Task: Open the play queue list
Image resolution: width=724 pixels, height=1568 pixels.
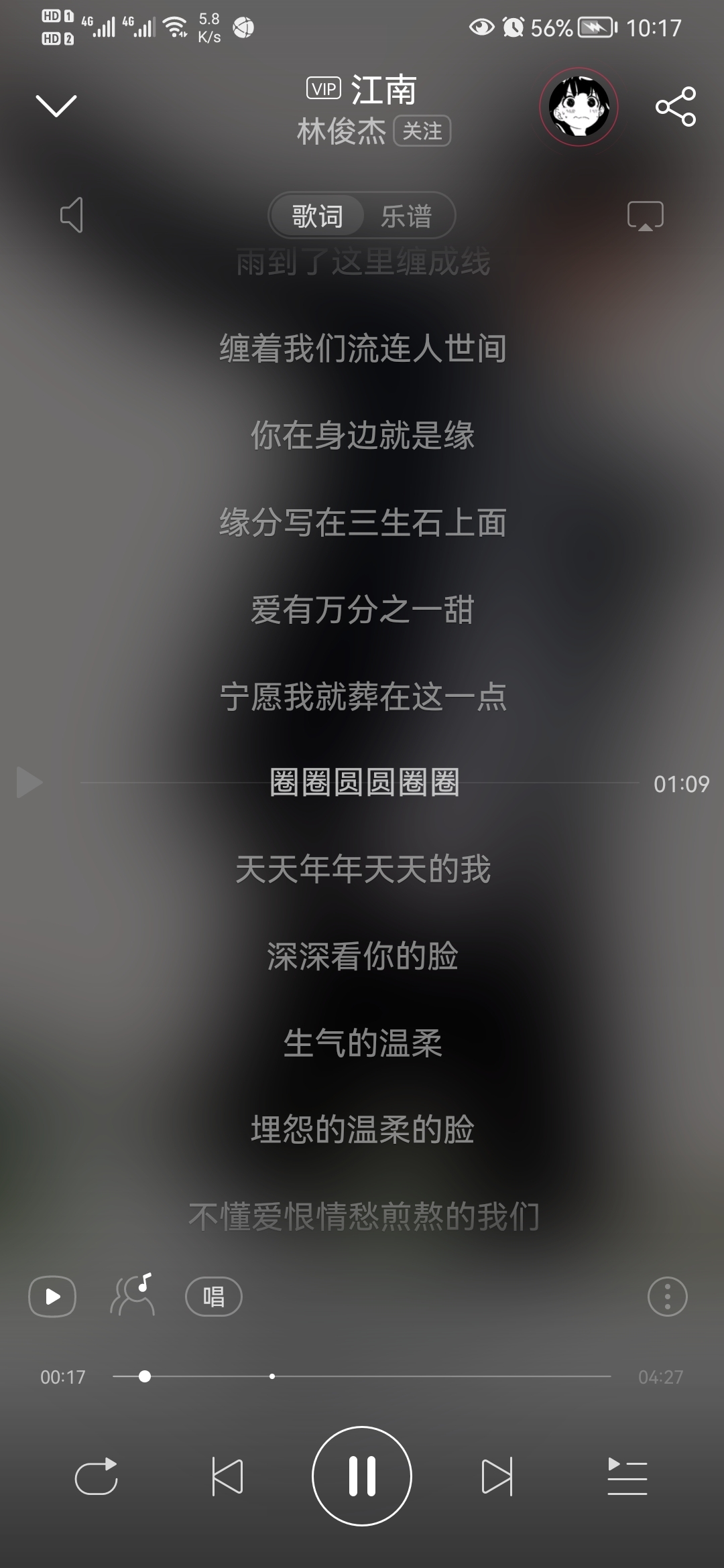Action: (627, 1476)
